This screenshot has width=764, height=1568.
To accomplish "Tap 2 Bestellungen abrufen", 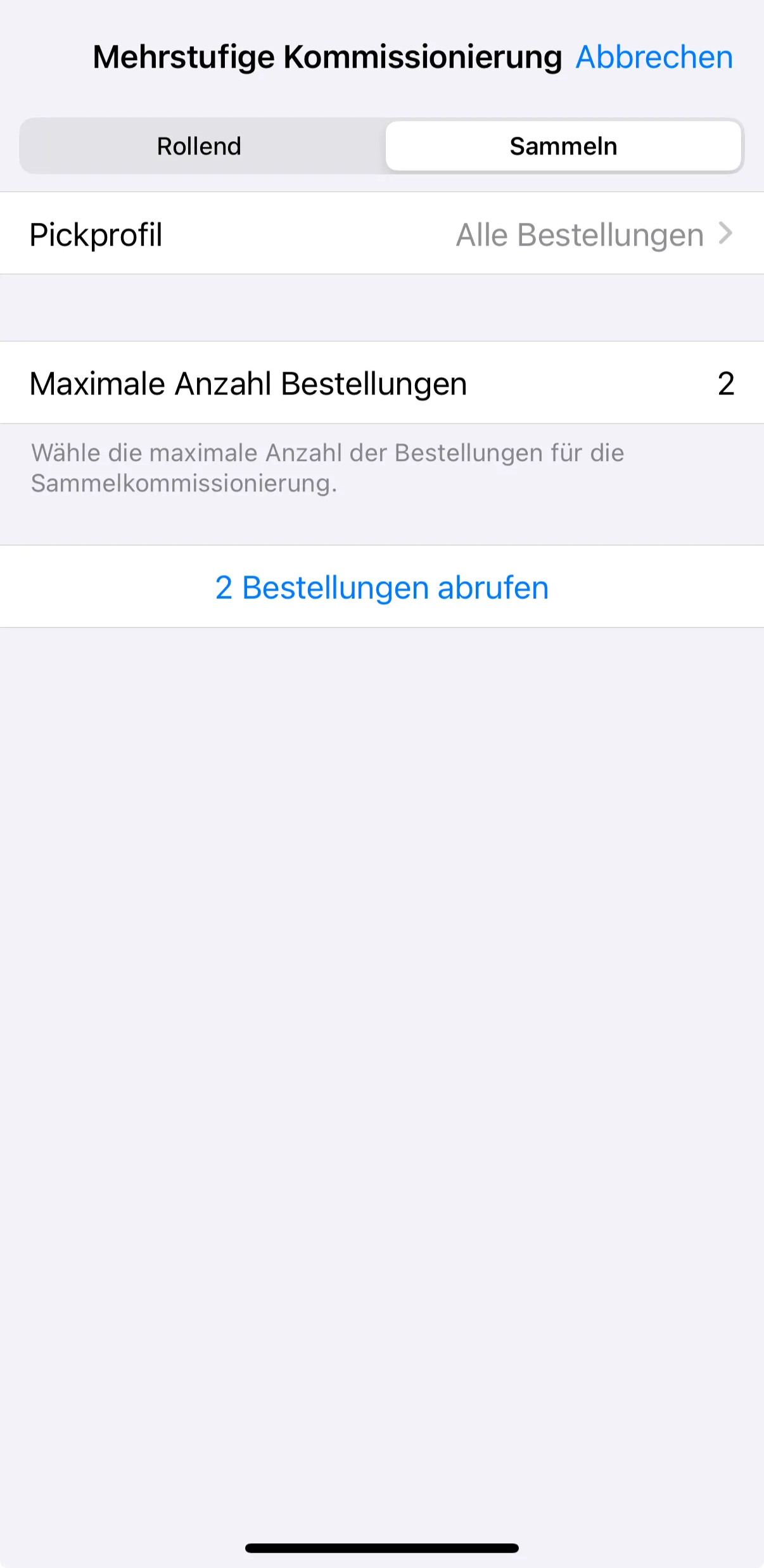I will tap(382, 587).
